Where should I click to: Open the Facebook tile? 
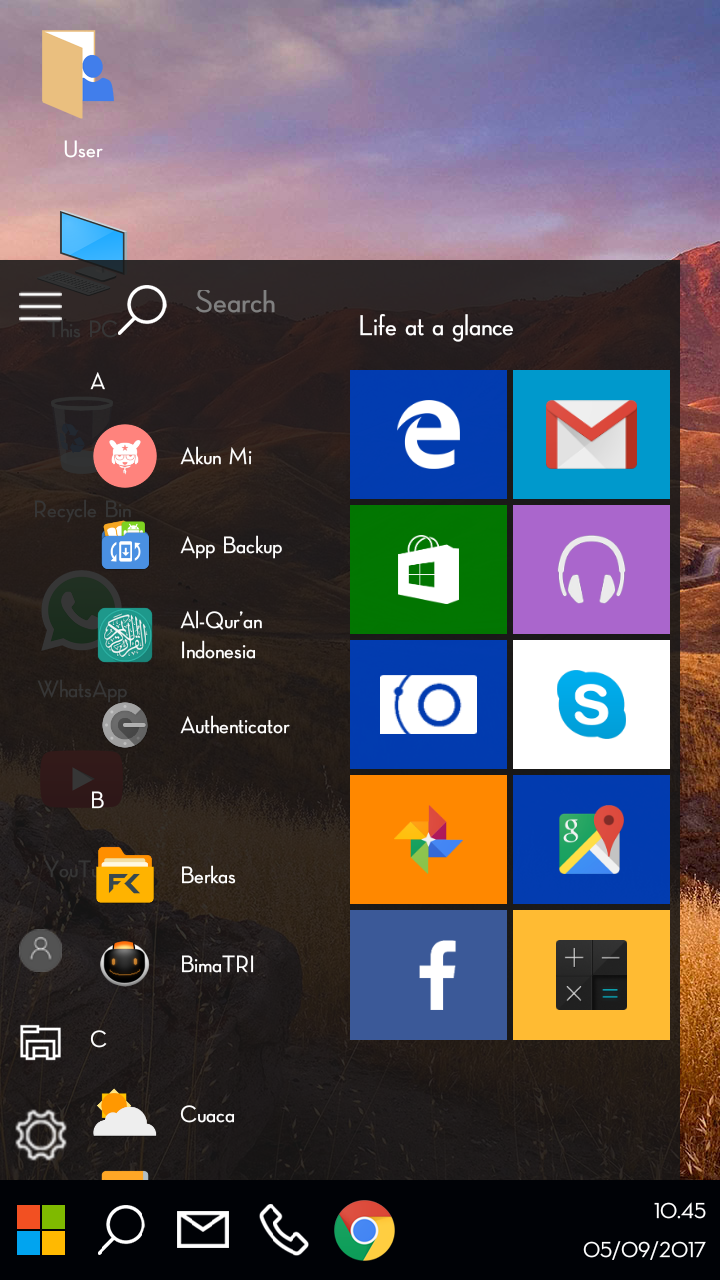(x=428, y=974)
